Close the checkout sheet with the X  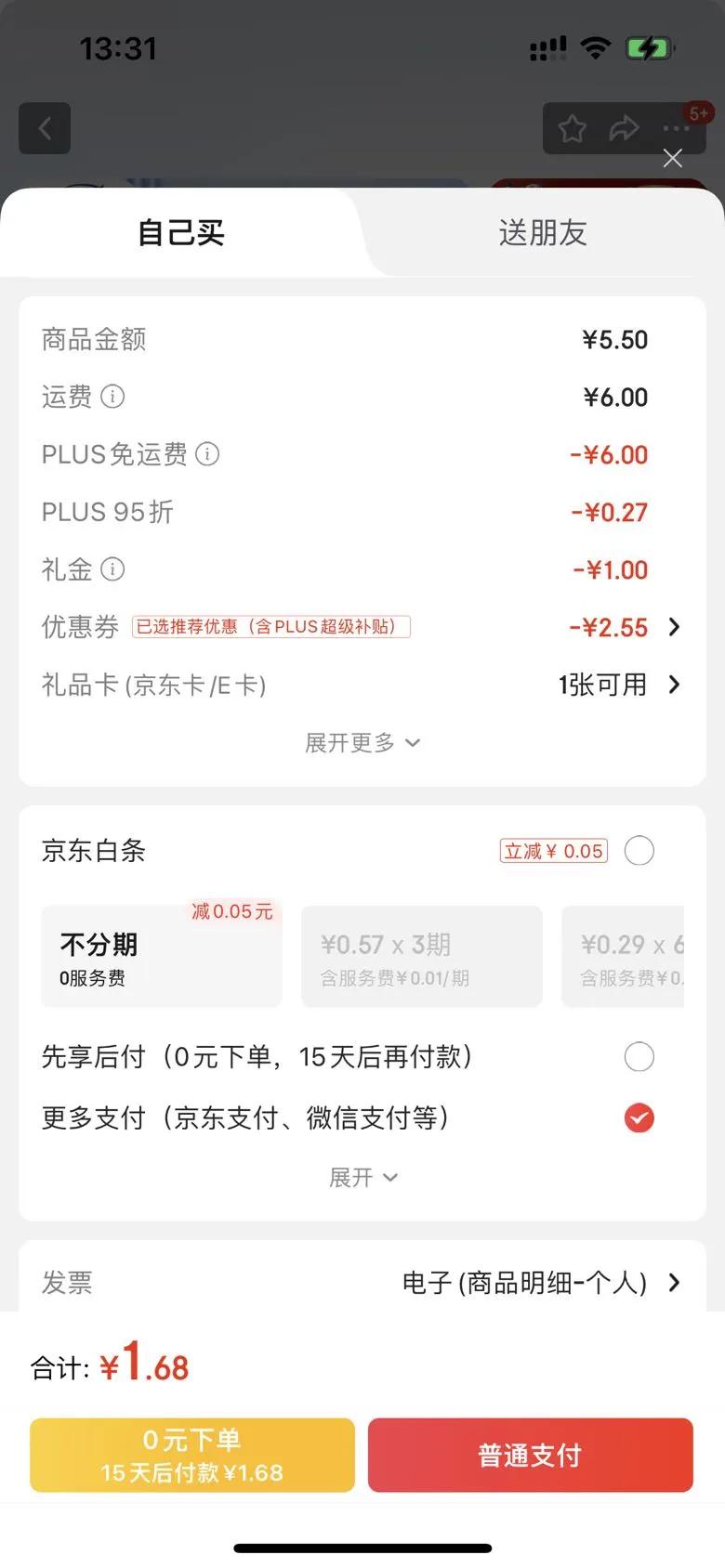[673, 159]
